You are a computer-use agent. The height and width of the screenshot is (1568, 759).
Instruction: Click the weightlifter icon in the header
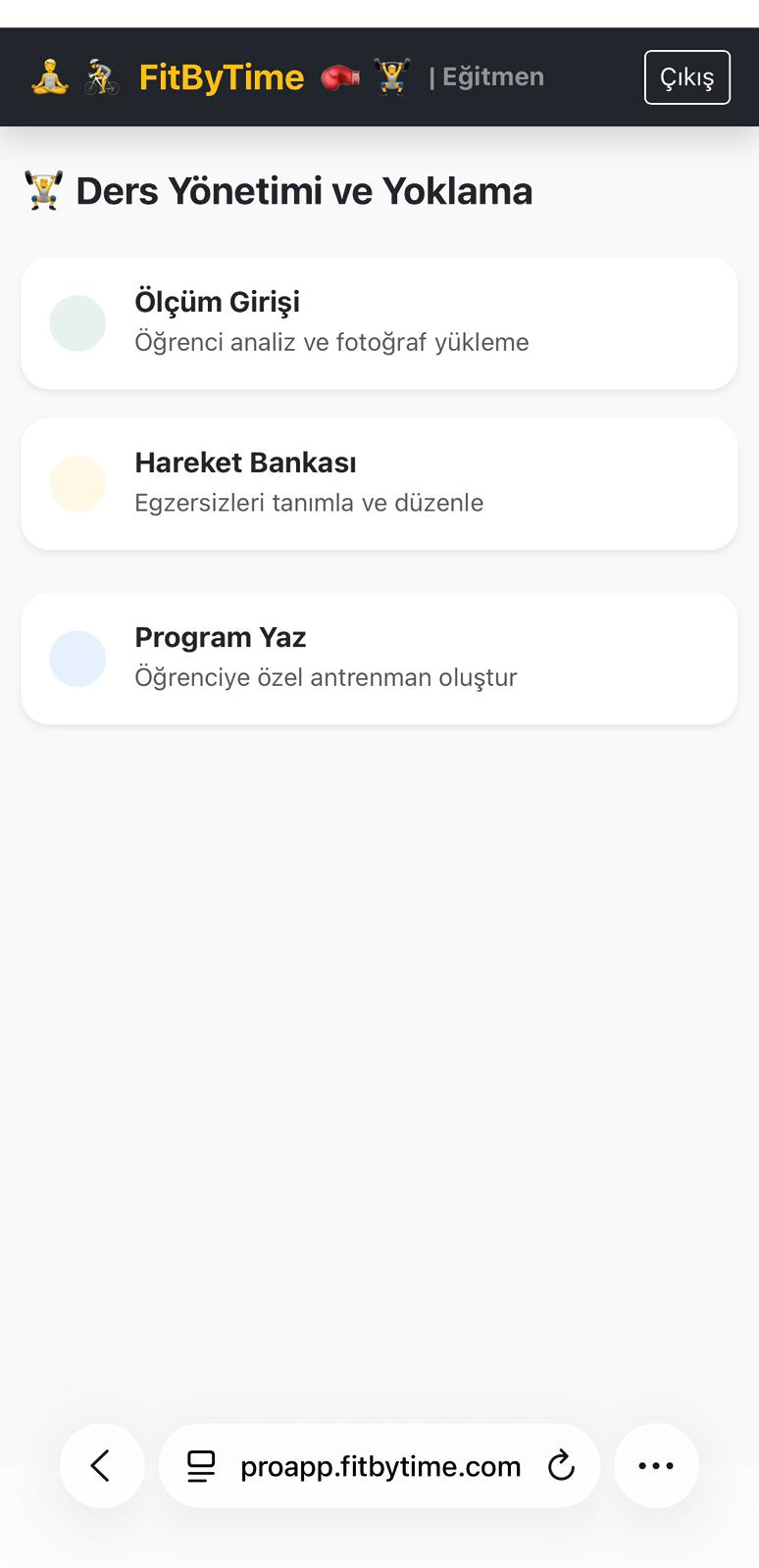pyautogui.click(x=391, y=76)
